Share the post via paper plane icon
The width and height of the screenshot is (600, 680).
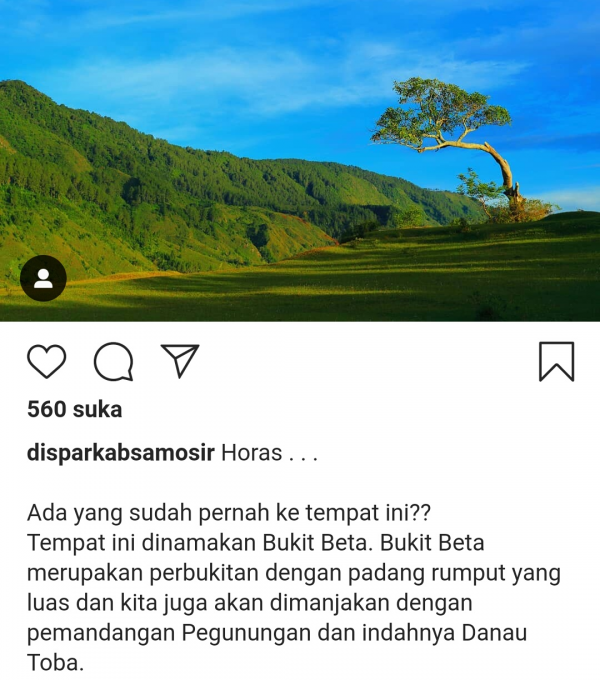point(180,360)
